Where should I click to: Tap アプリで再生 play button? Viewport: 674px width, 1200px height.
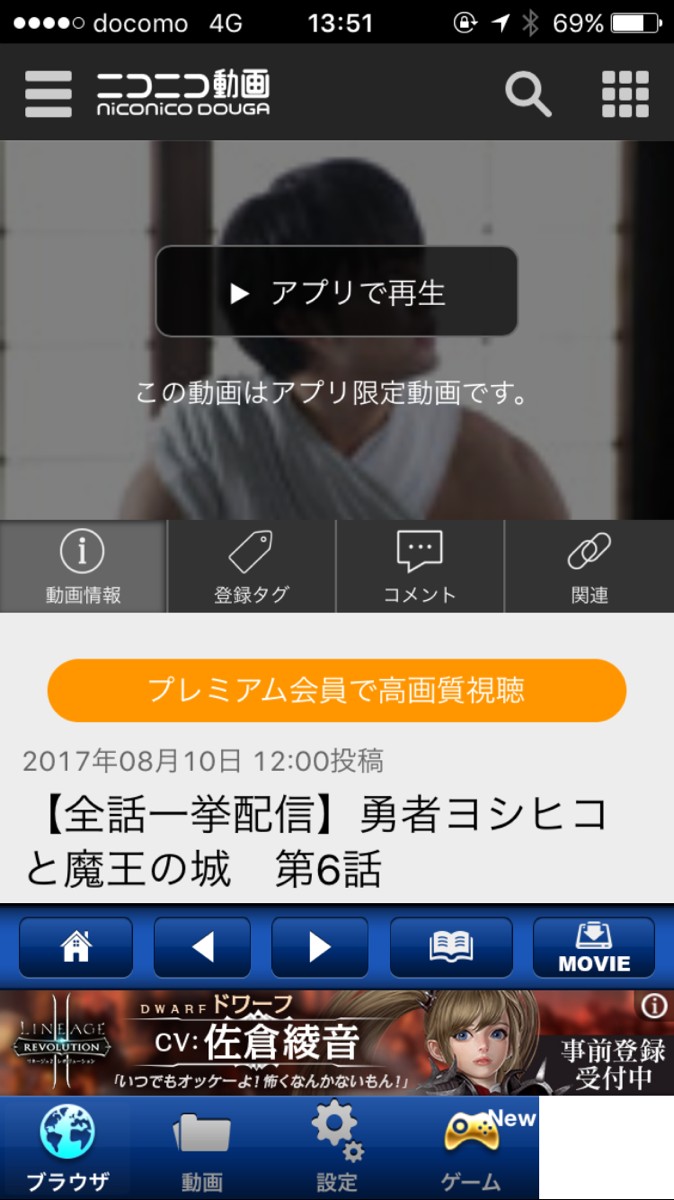click(x=336, y=292)
